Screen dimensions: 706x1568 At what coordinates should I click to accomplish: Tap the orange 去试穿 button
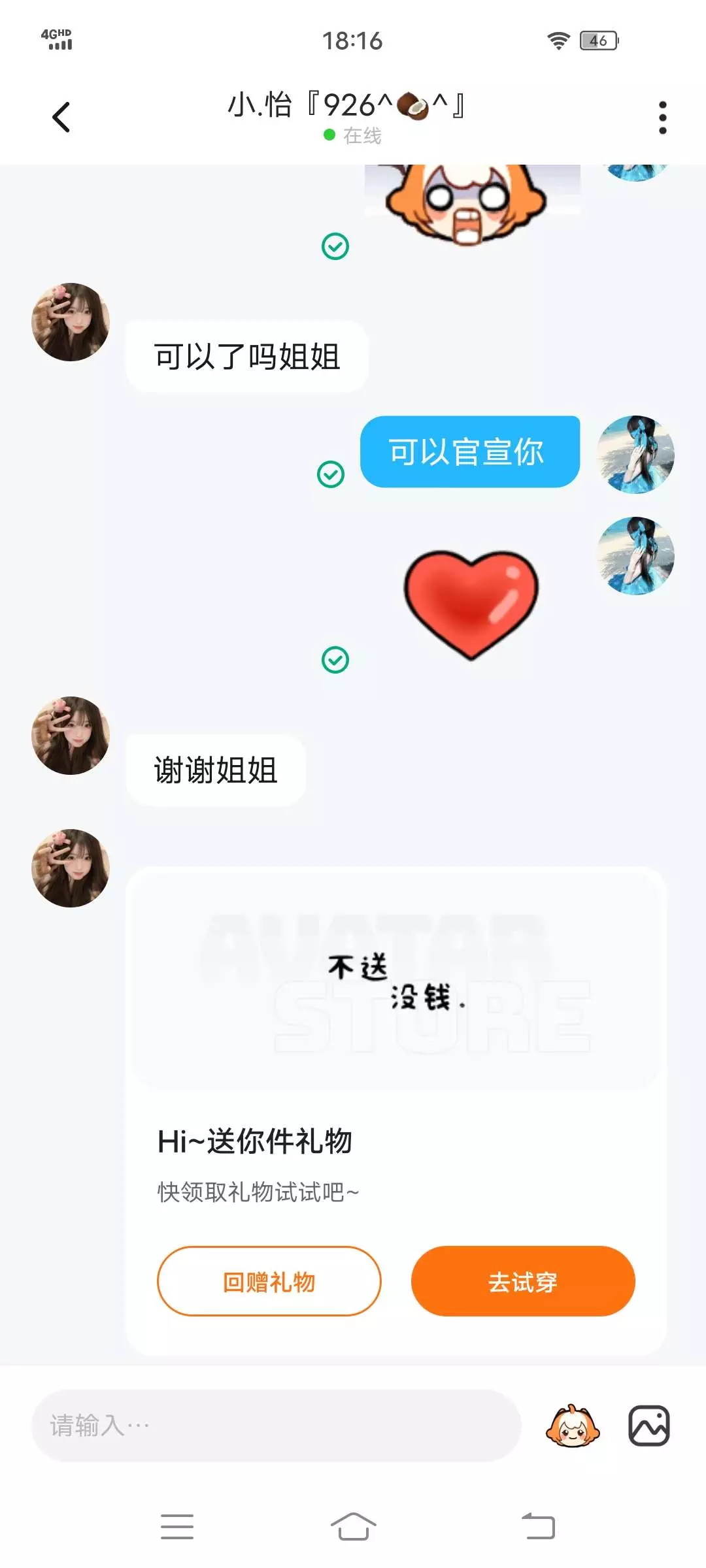[523, 1281]
